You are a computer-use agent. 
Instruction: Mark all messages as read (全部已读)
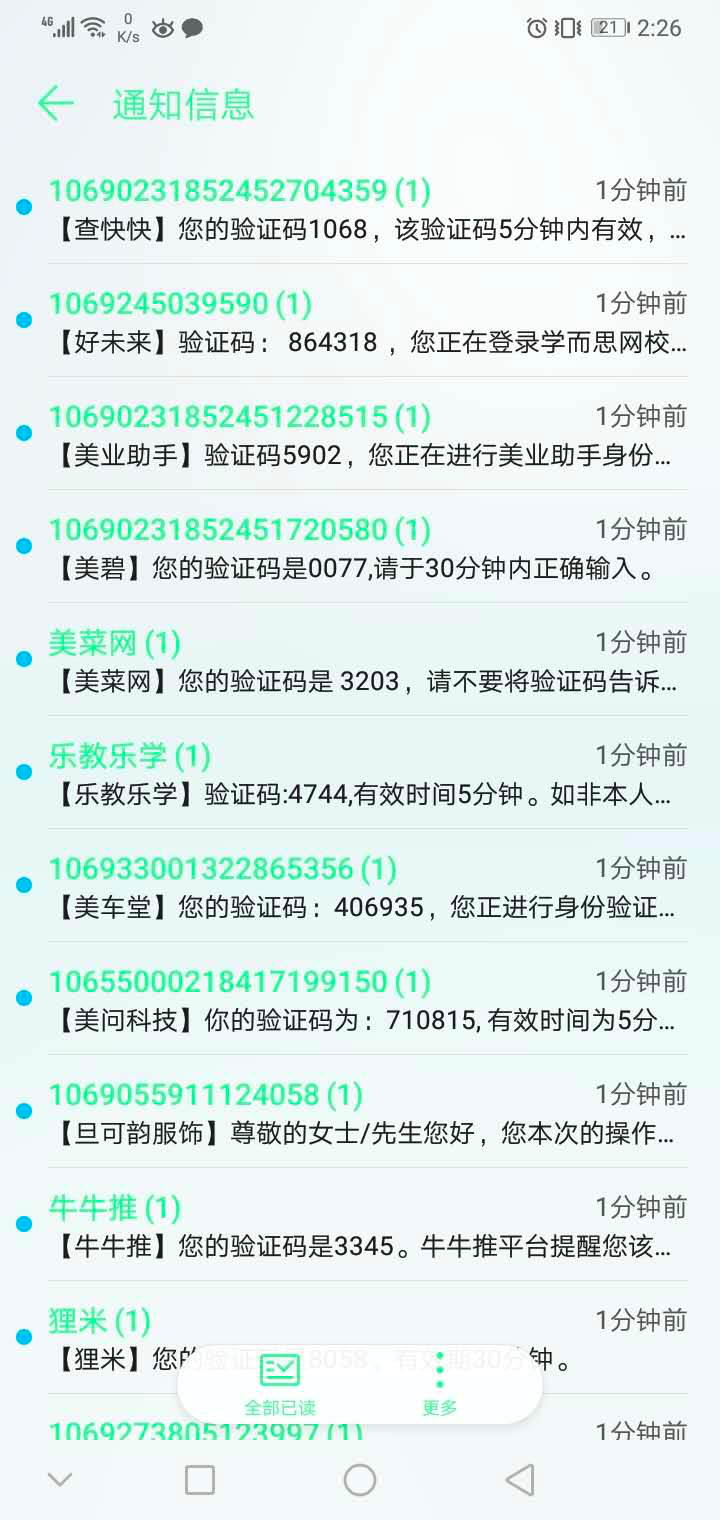coord(280,1384)
